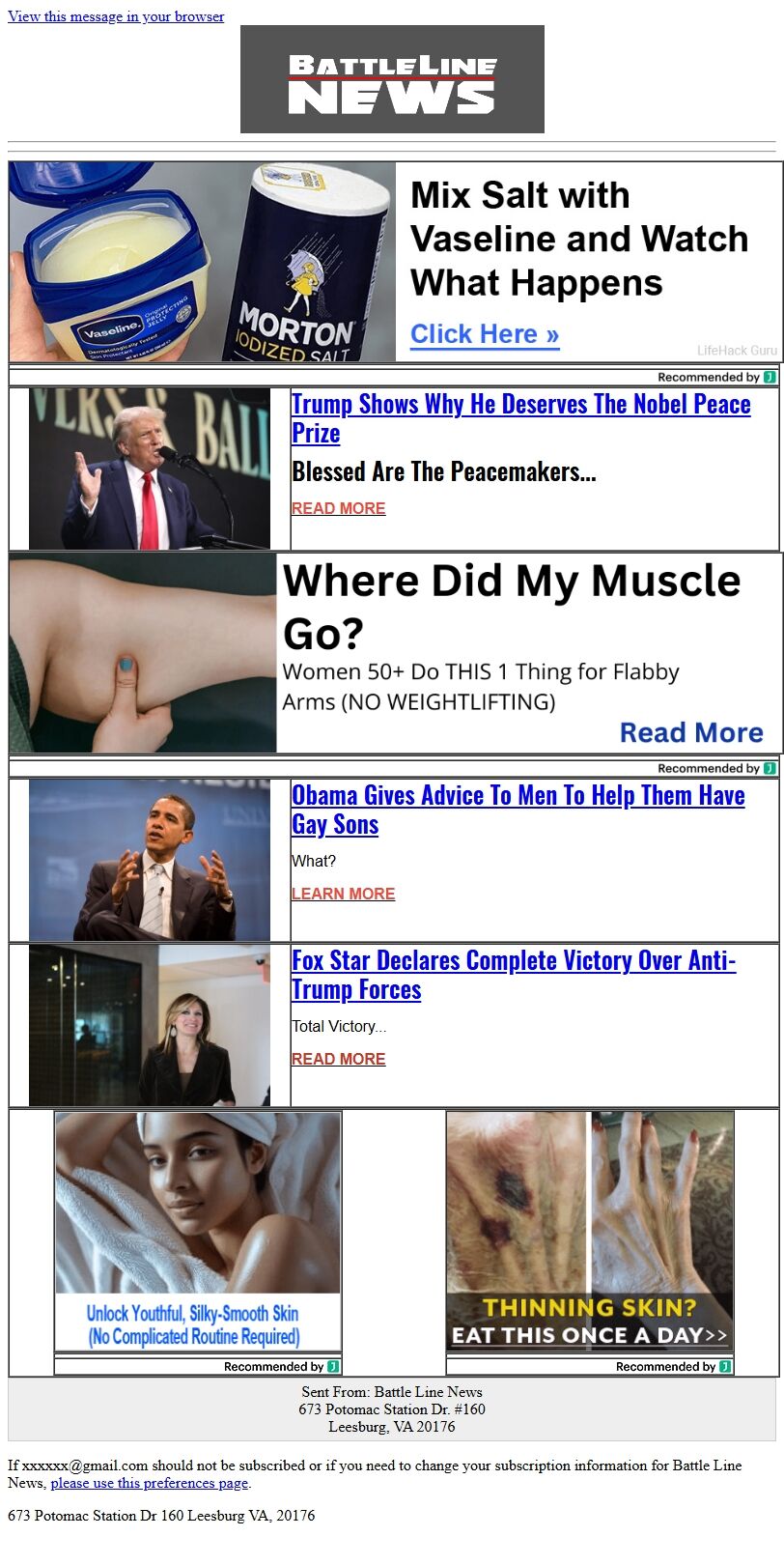This screenshot has height=1565, width=784.
Task: Open the Trump speech photo thumbnail
Action: pos(150,469)
